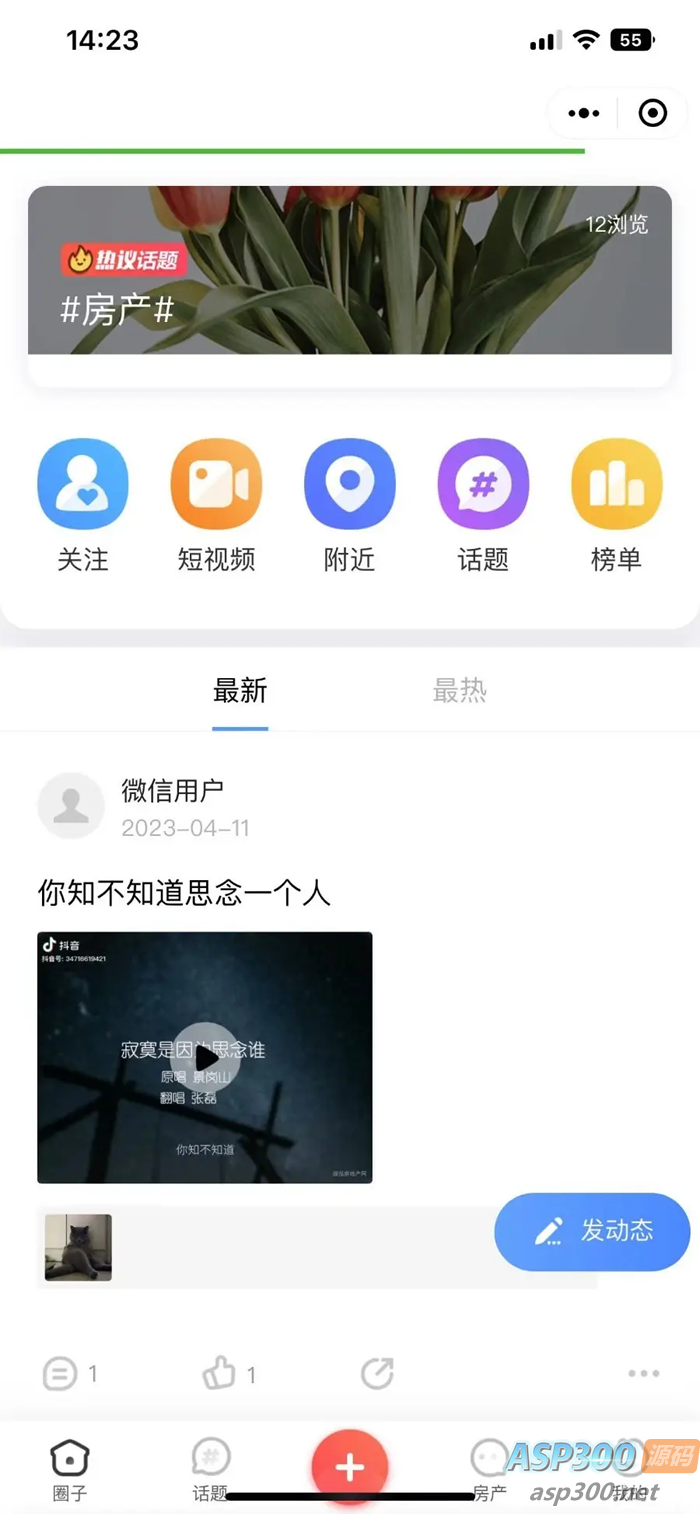
Task: Share 微信用户's post
Action: [x=377, y=1373]
